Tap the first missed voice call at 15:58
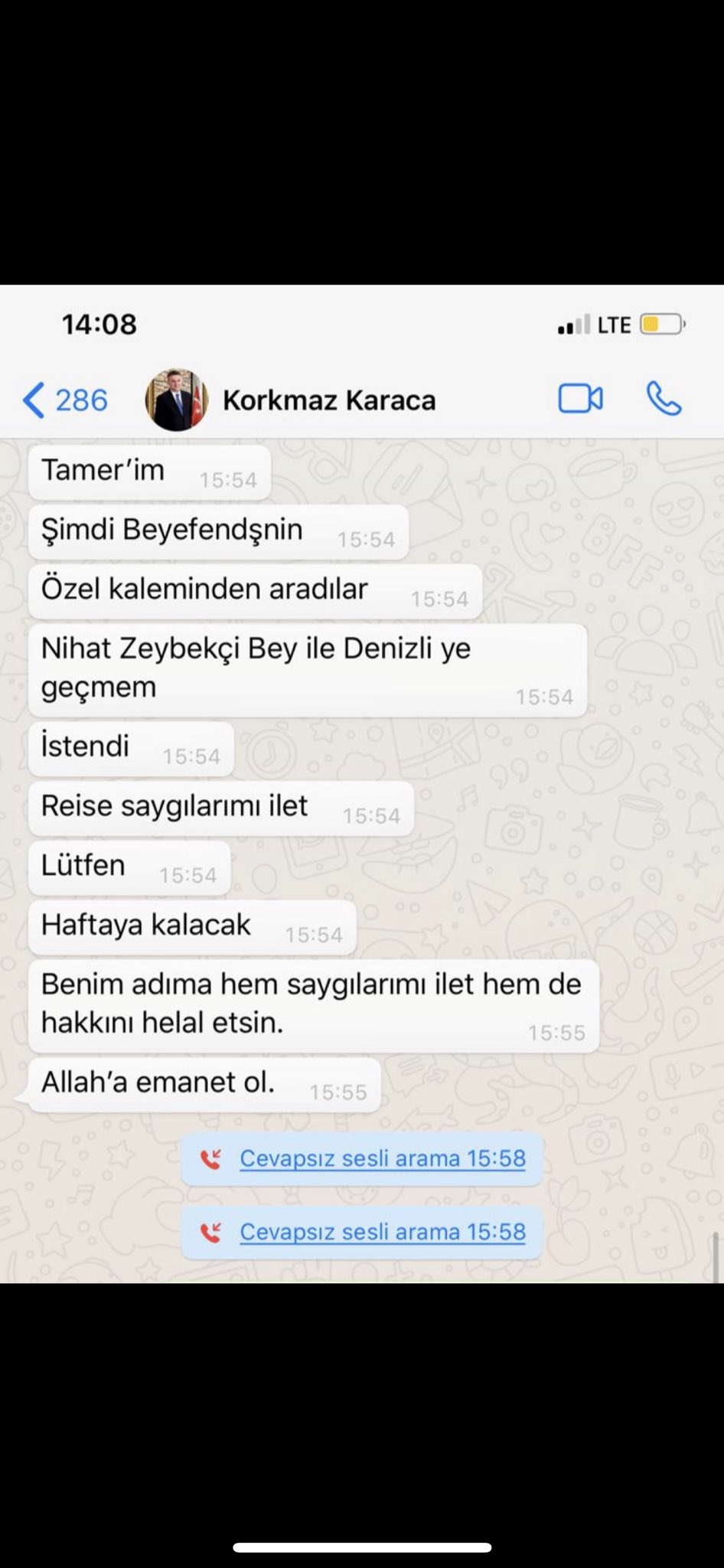The image size is (724, 1568). coord(362,1158)
